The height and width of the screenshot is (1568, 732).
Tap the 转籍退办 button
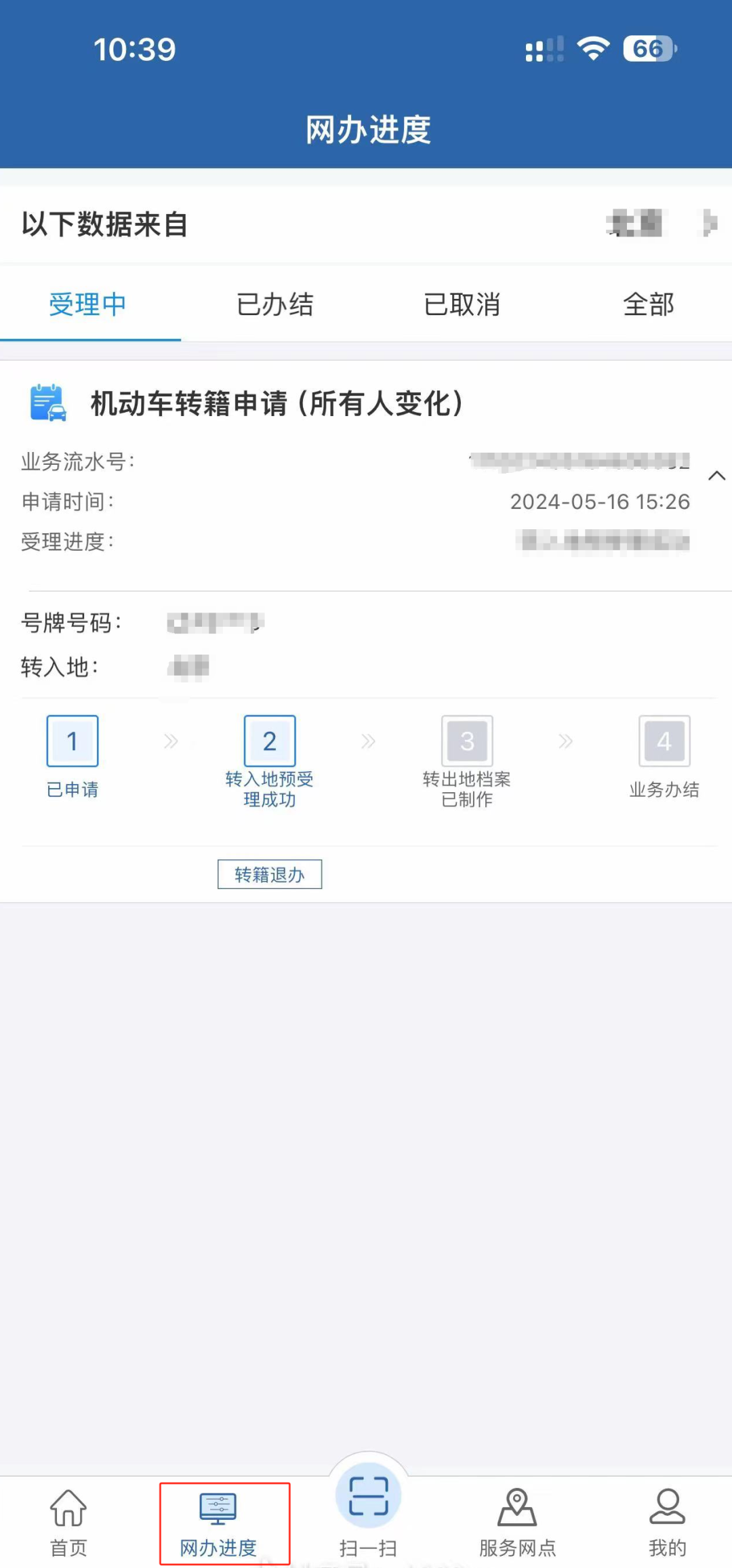(x=270, y=874)
